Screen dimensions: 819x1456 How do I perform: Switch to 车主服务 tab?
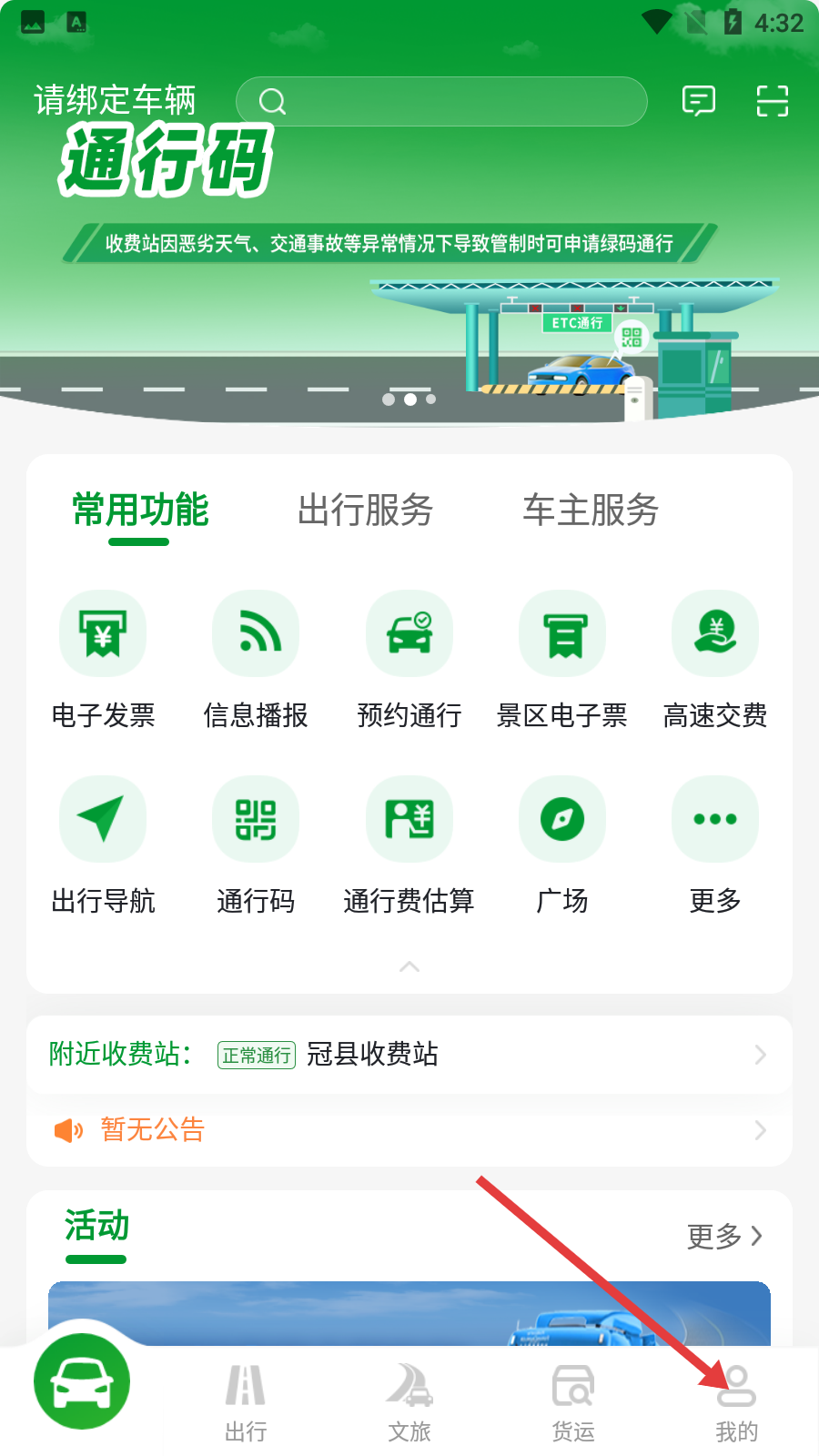[x=590, y=510]
